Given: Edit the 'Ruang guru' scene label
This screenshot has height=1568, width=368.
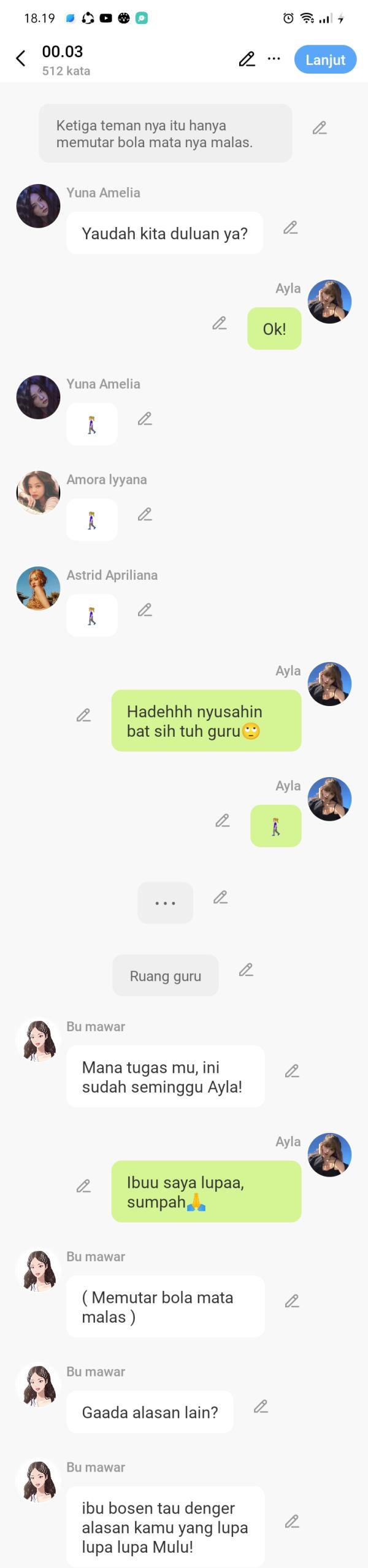Looking at the screenshot, I should (246, 970).
